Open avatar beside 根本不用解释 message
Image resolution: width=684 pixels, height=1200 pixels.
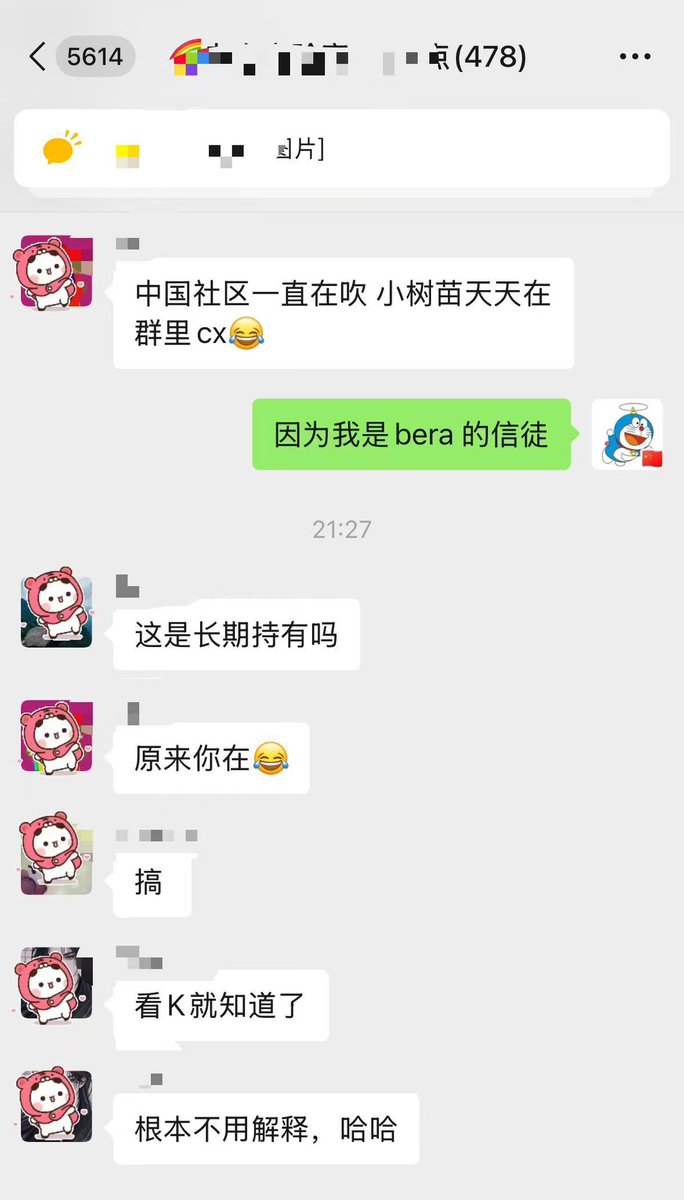point(57,1108)
